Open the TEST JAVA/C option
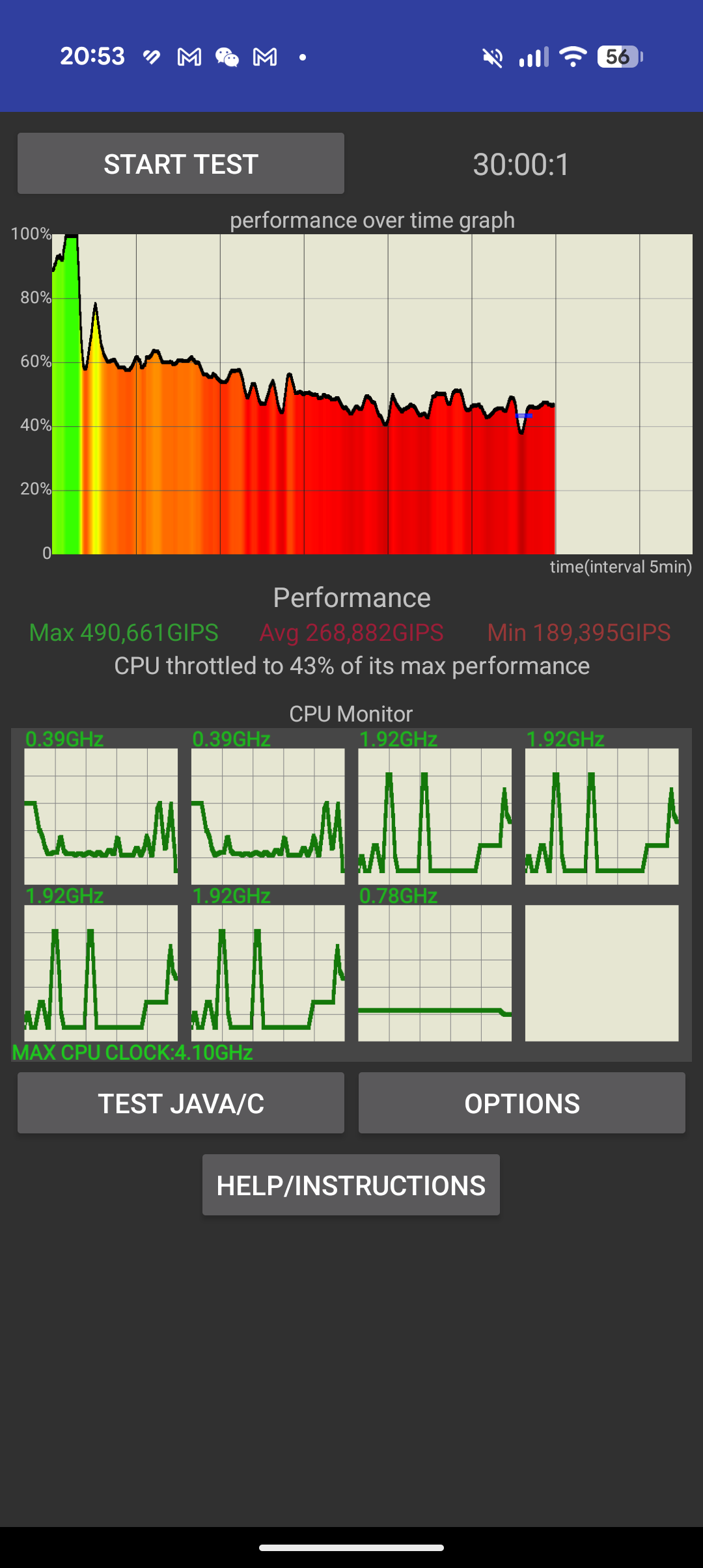The width and height of the screenshot is (703, 1568). (181, 1103)
